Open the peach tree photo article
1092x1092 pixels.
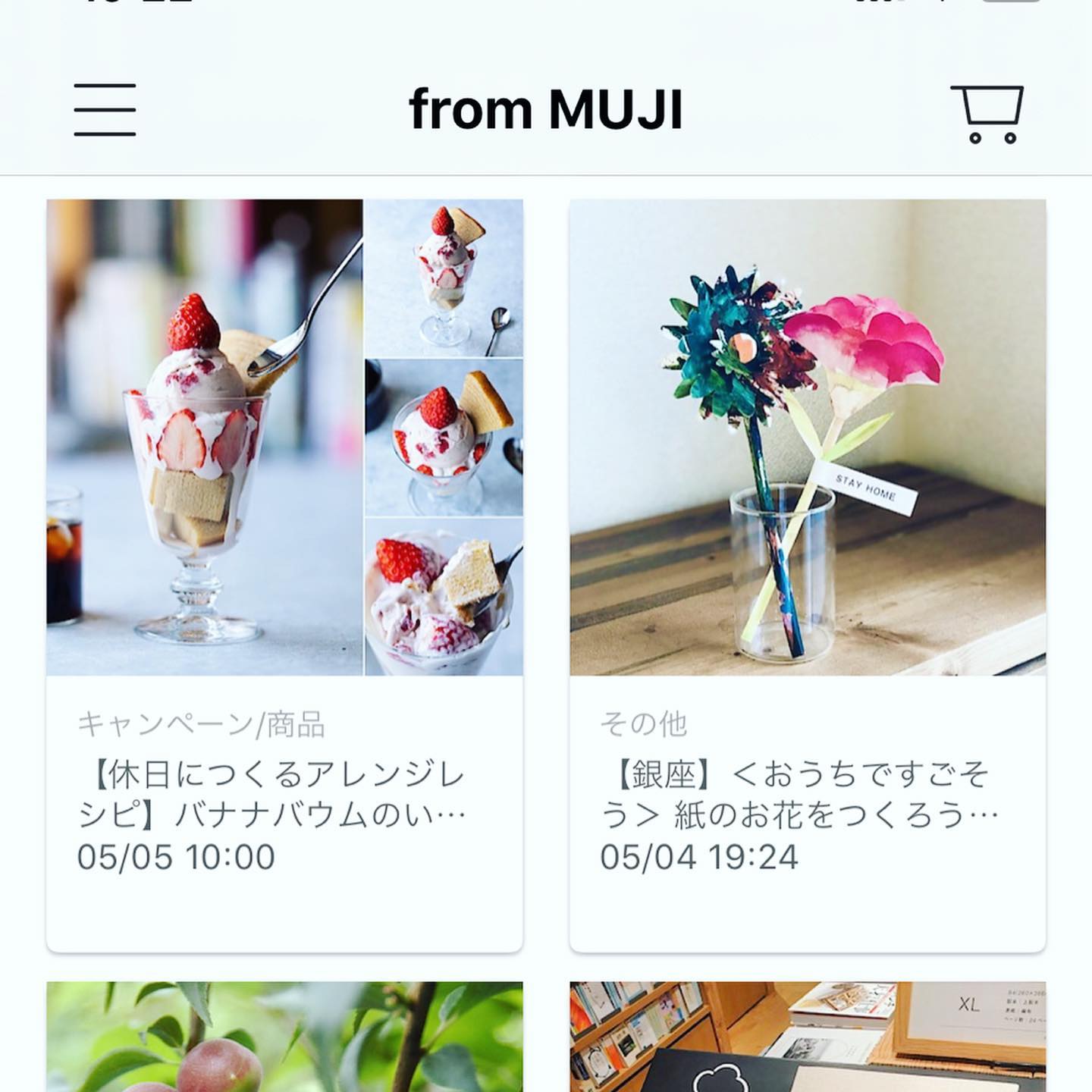point(284,1037)
